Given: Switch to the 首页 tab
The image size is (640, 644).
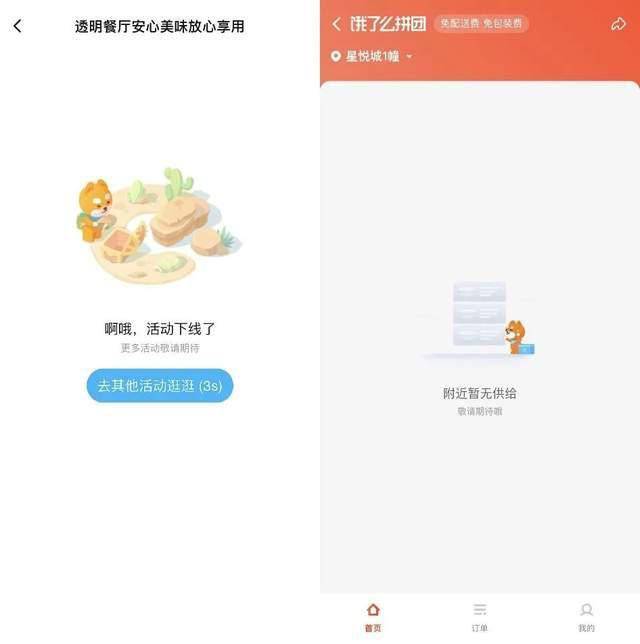Looking at the screenshot, I should (x=373, y=616).
